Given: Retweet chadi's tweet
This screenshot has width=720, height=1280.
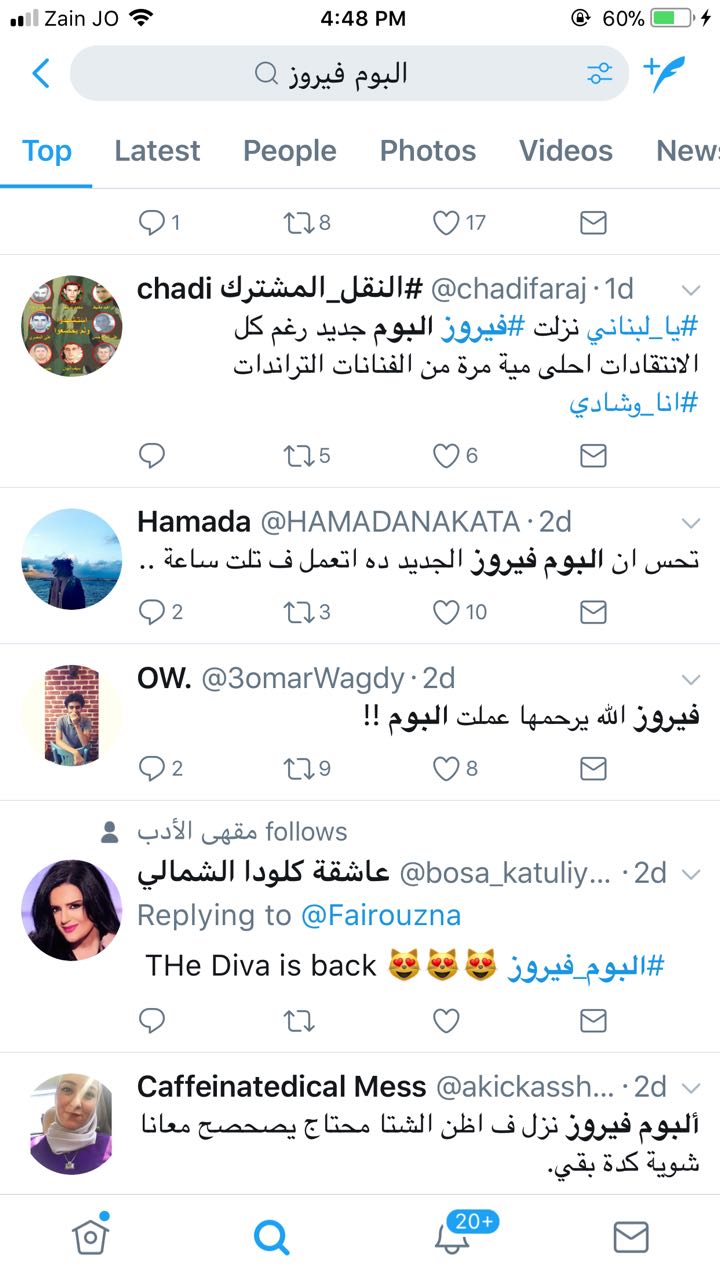Looking at the screenshot, I should point(299,456).
